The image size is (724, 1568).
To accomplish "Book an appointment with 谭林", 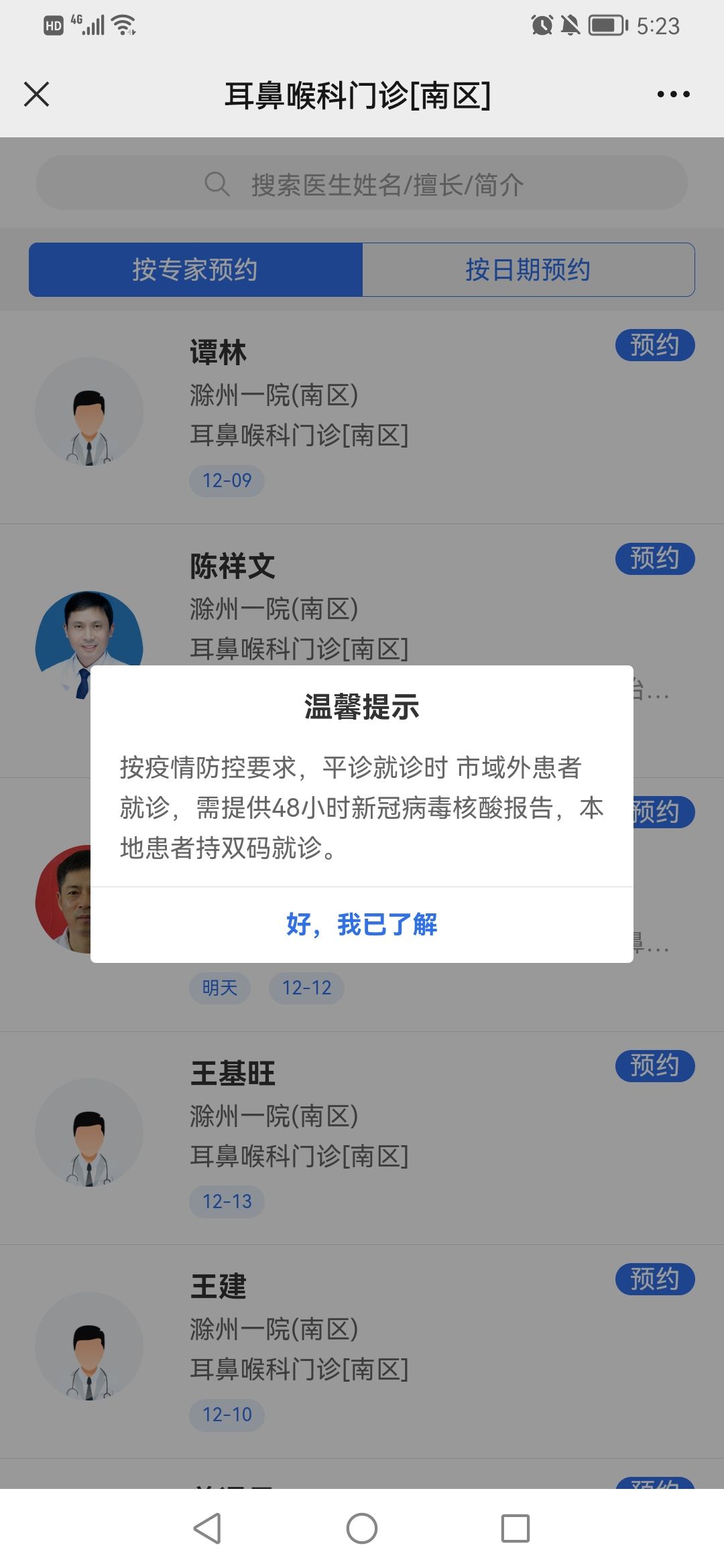I will [x=655, y=345].
